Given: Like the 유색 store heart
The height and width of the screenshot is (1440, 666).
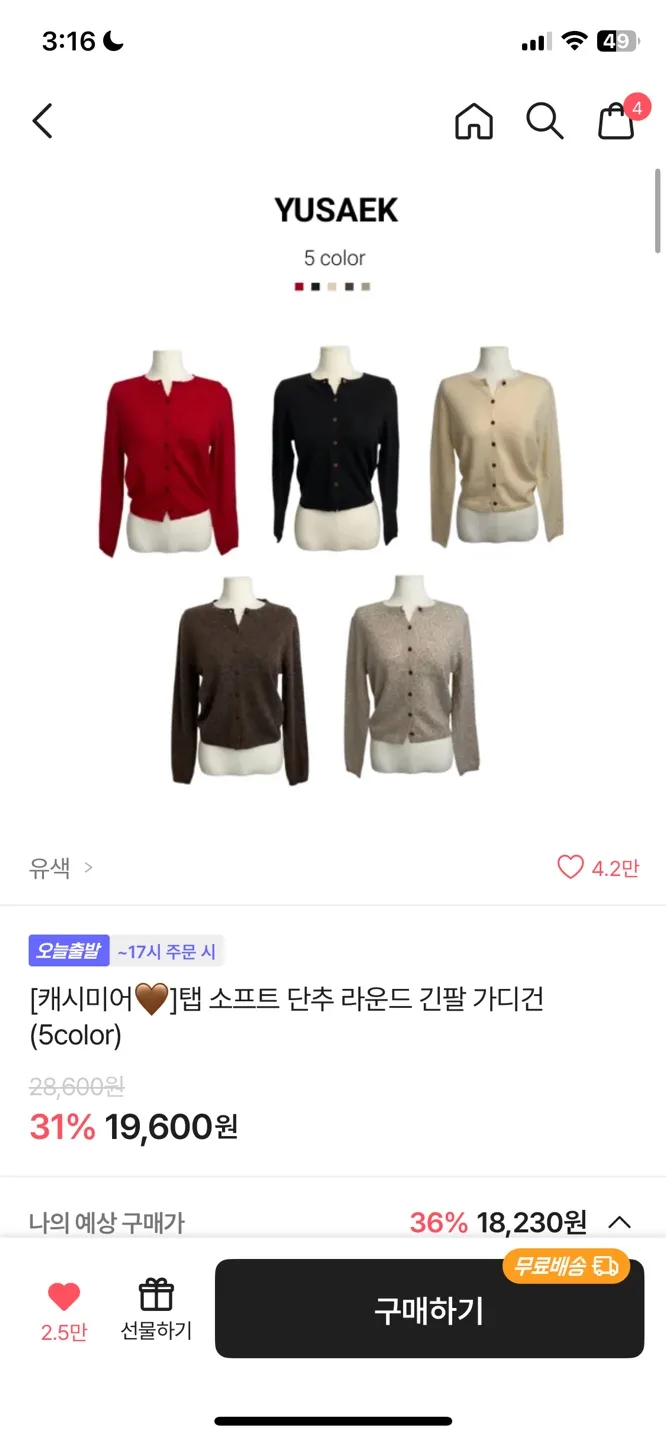Looking at the screenshot, I should point(571,867).
